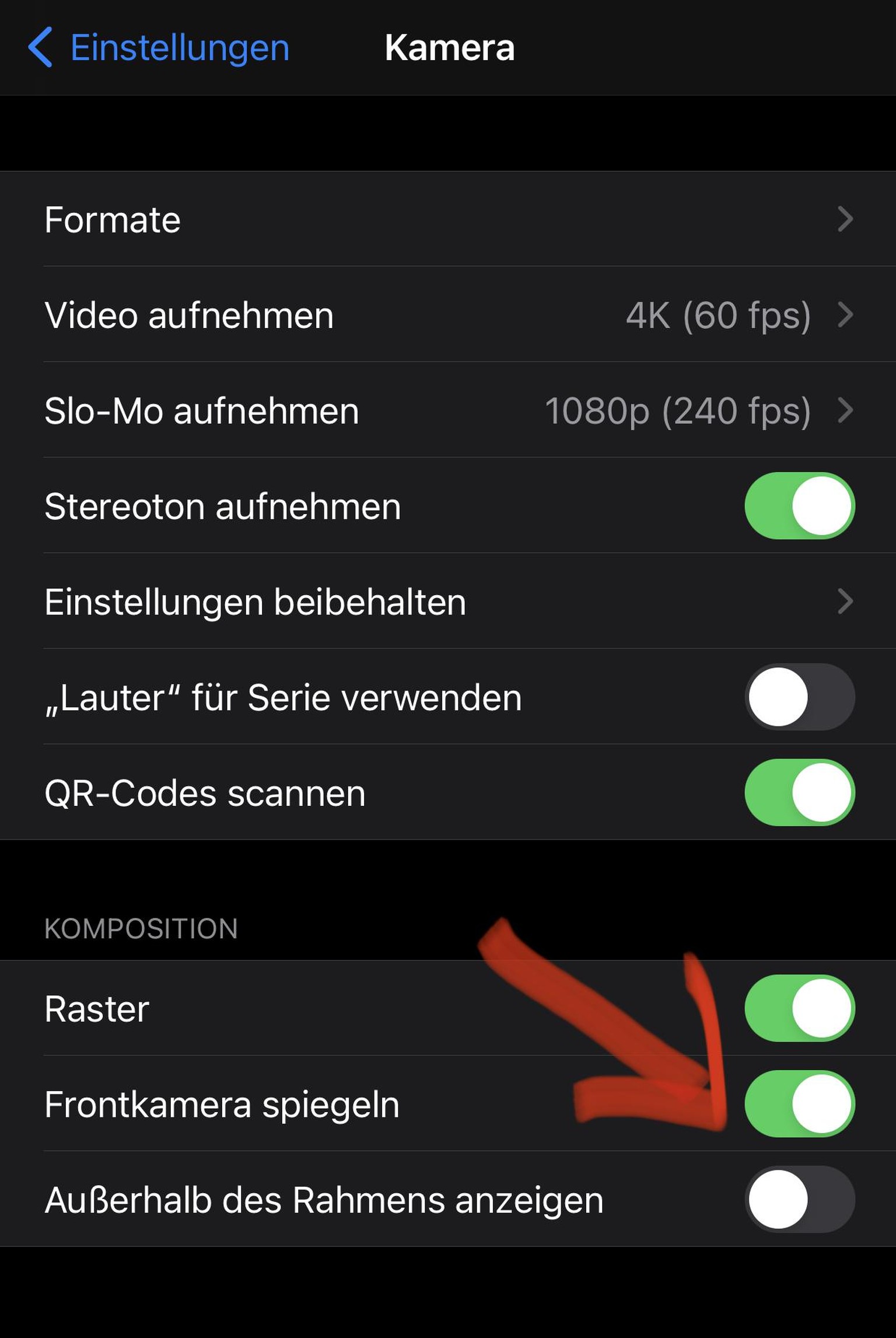Screen dimensions: 896x1338
Task: Switch off the Raster grid toggle
Action: pyautogui.click(x=799, y=1008)
